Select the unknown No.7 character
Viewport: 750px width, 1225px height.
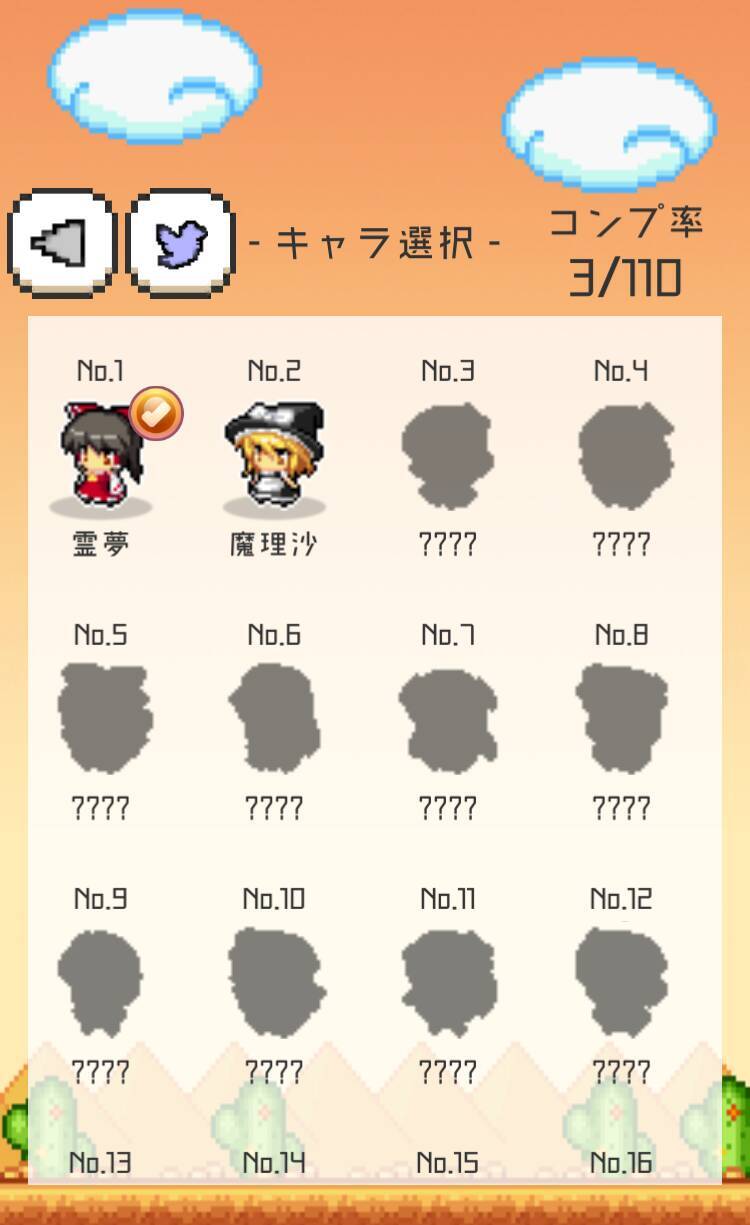click(x=447, y=719)
